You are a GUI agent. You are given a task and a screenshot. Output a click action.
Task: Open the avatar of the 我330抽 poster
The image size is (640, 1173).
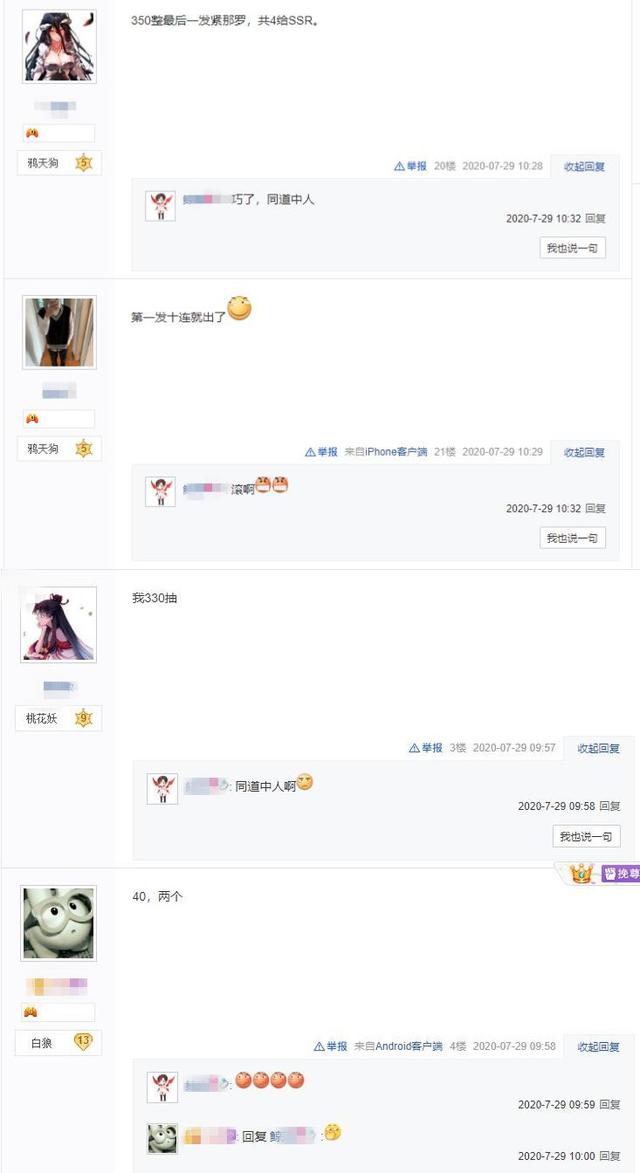59,625
